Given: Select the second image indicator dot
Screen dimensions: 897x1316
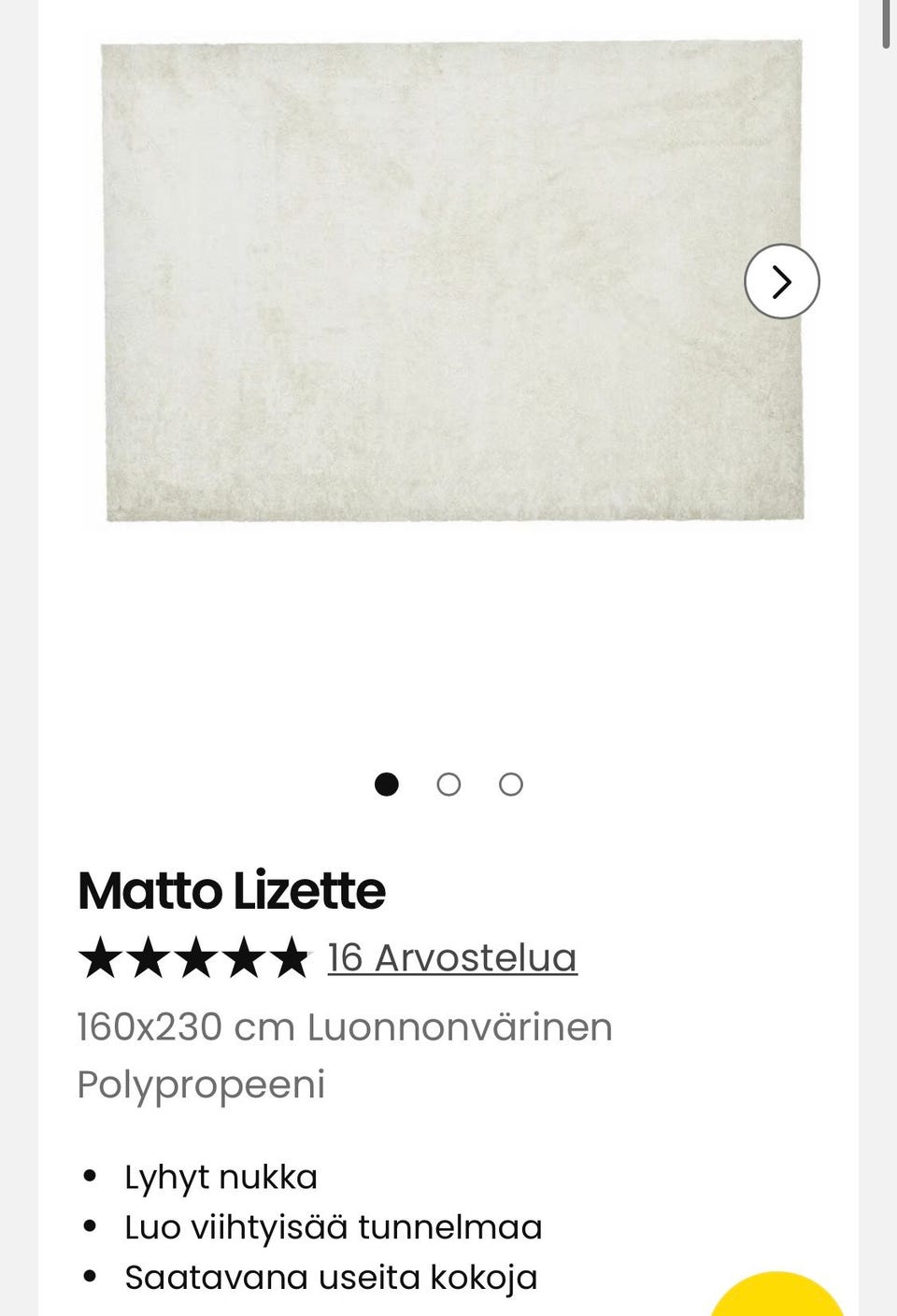Looking at the screenshot, I should click(448, 785).
